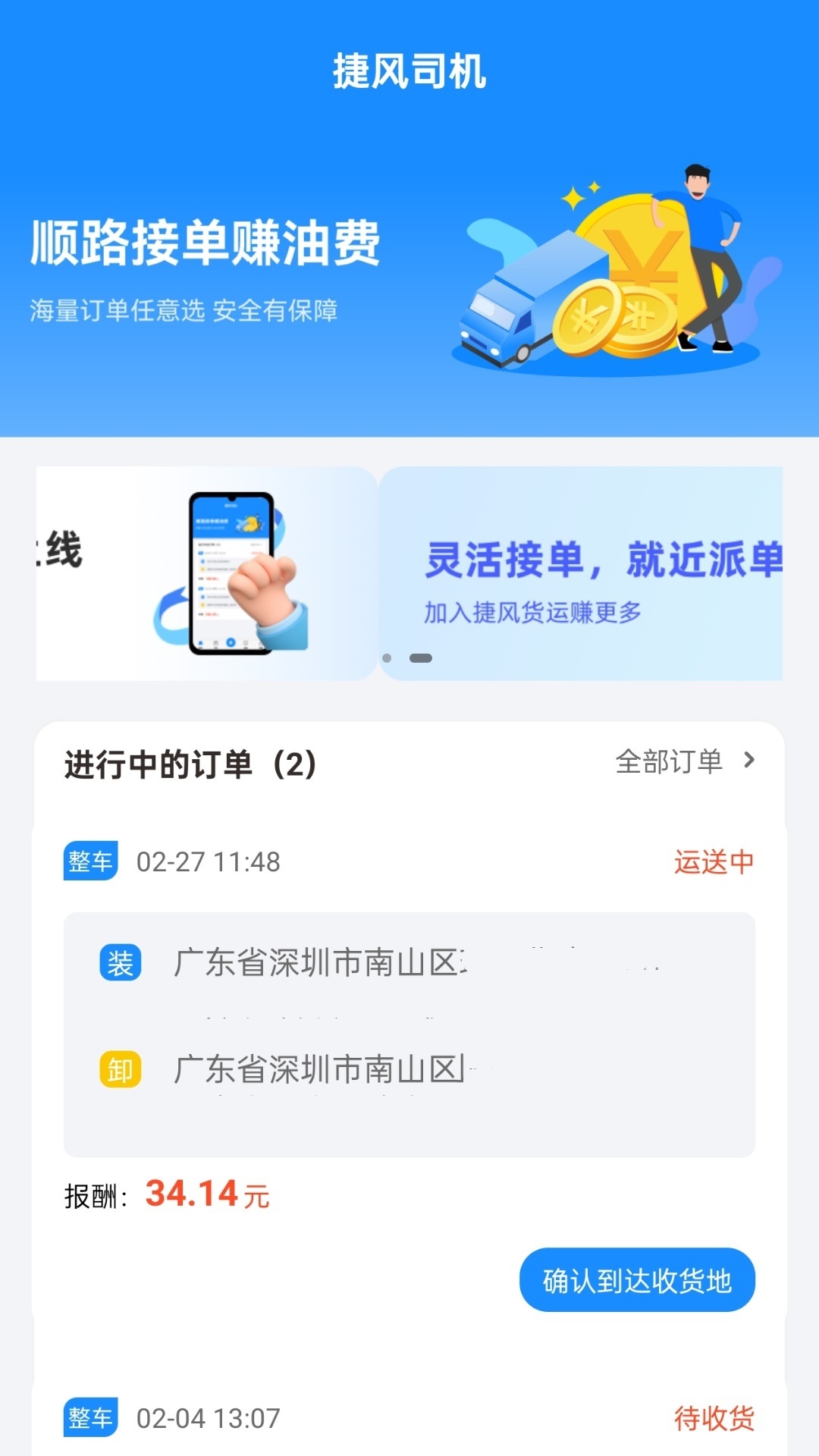This screenshot has width=819, height=1456.
Task: Select the active carousel page indicator
Action: pos(422,658)
